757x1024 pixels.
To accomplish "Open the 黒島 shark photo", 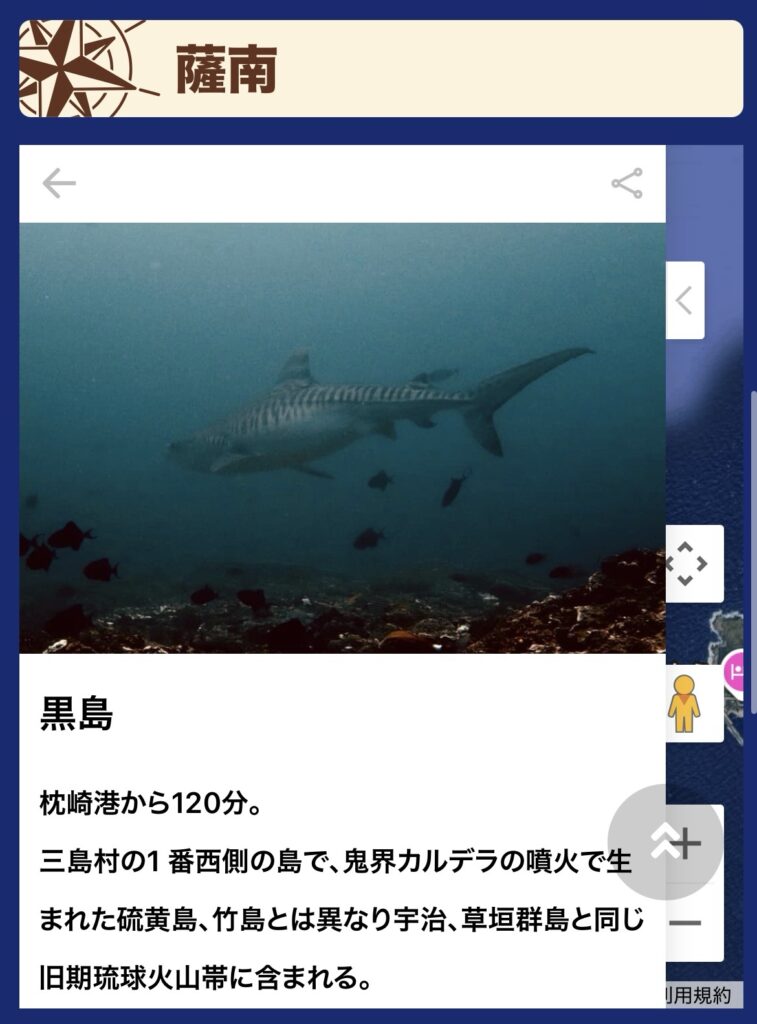I will (x=342, y=437).
